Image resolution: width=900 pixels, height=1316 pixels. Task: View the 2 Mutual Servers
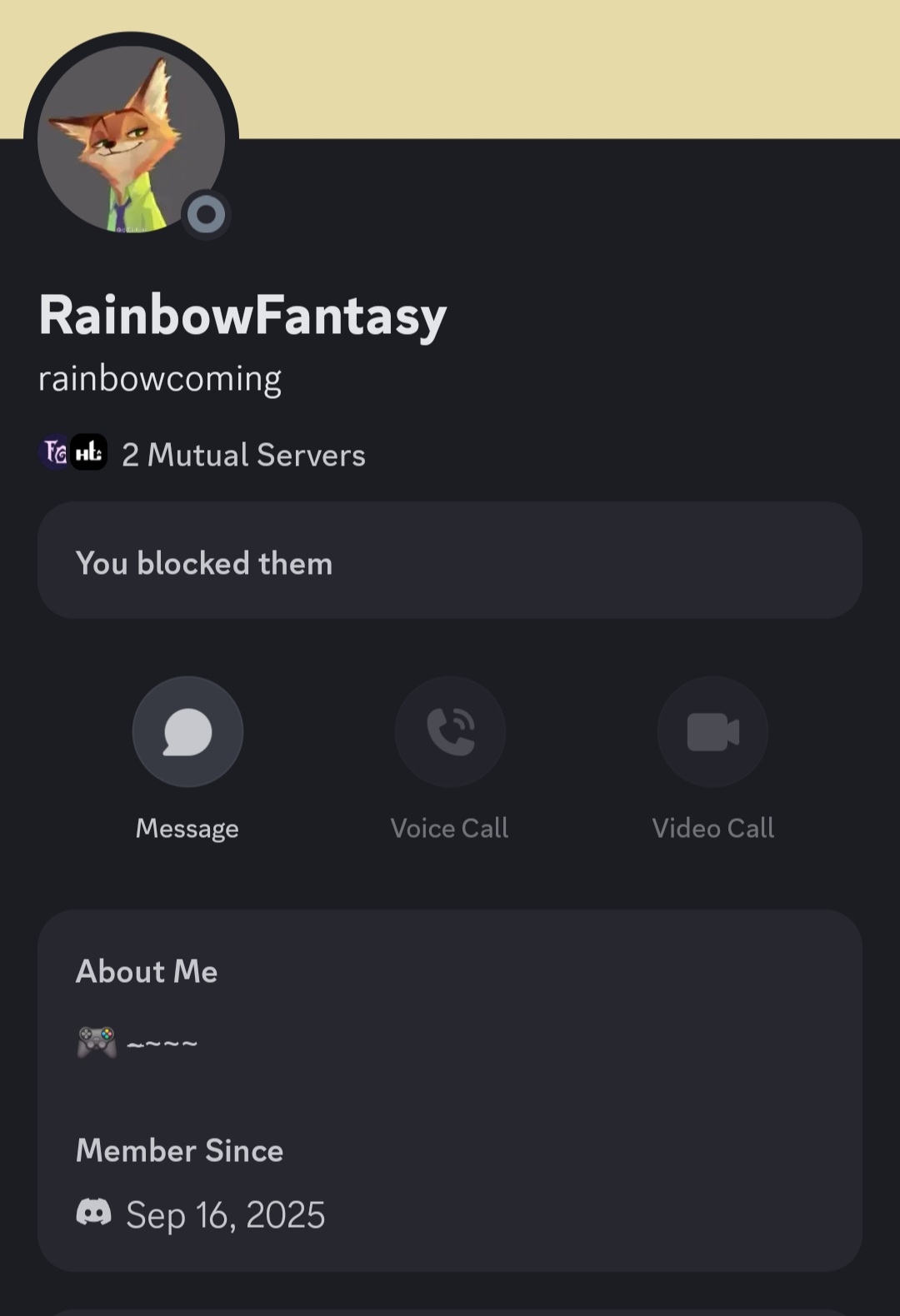coord(242,455)
